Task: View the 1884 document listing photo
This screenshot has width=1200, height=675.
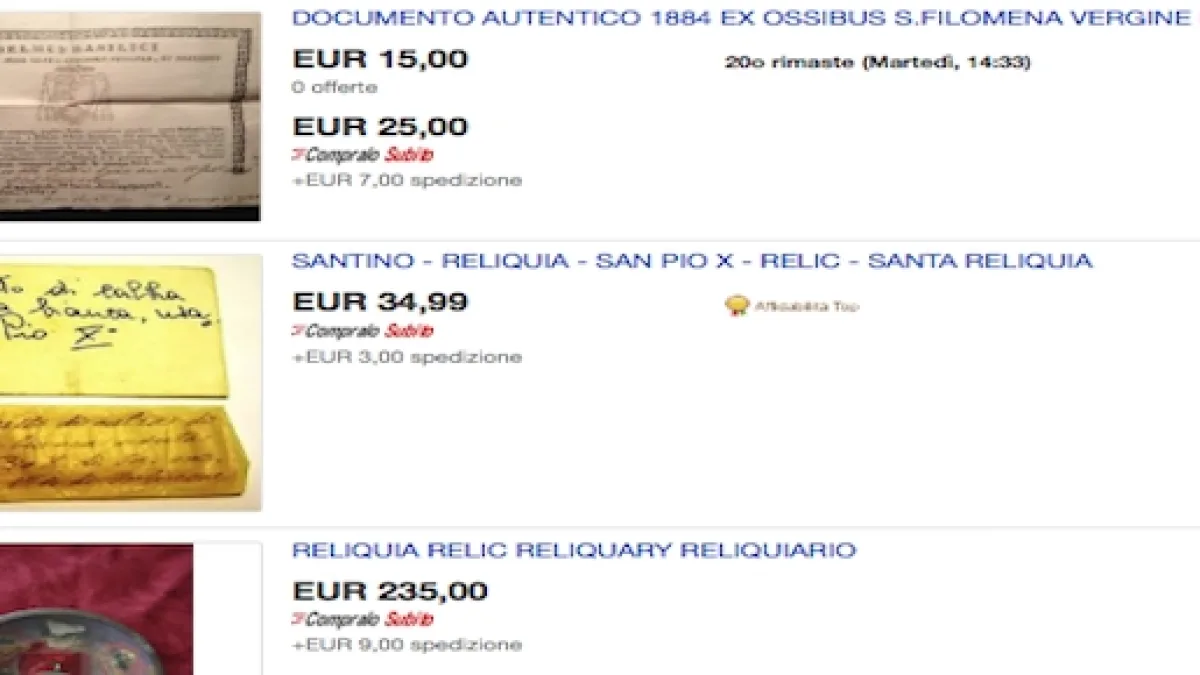Action: [130, 115]
